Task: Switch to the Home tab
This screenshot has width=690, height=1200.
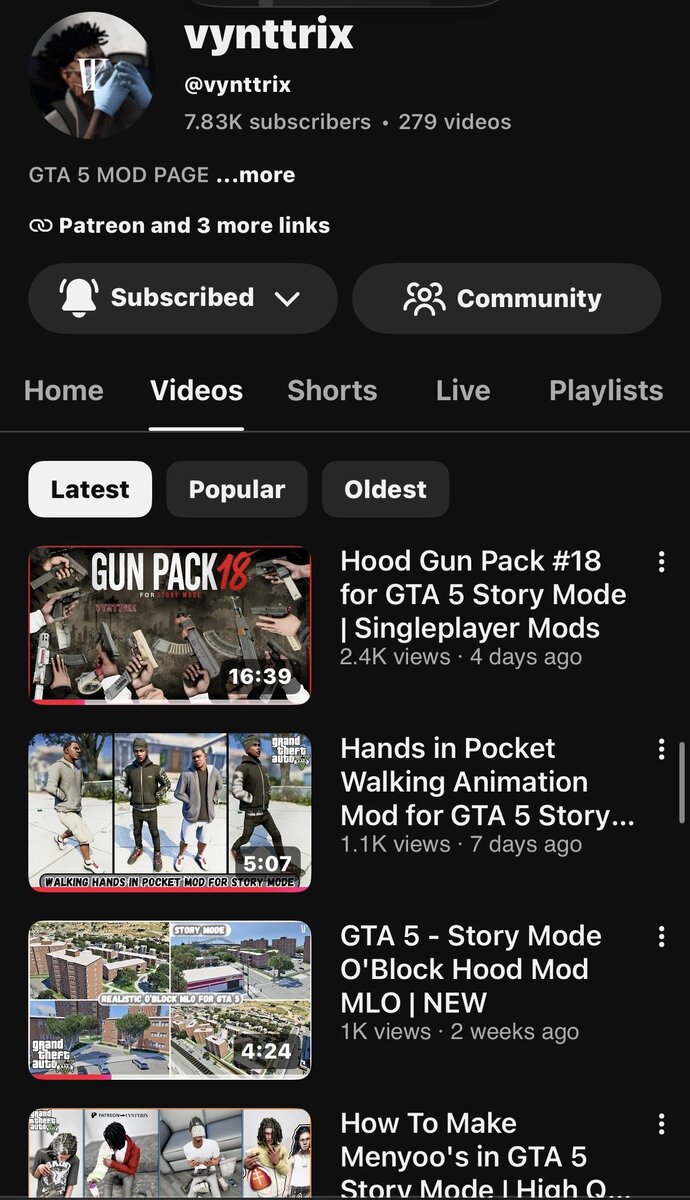Action: pos(64,390)
